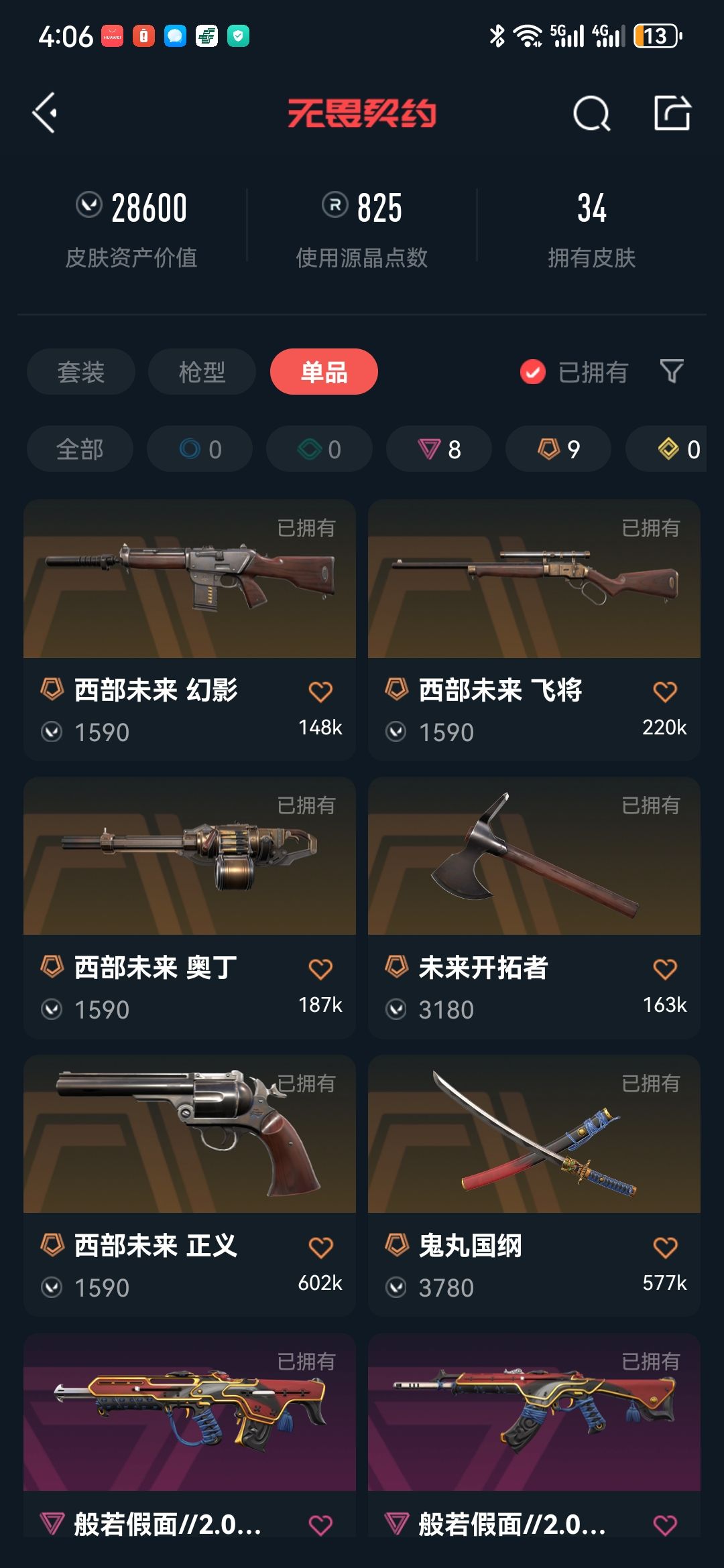Like the 西部未来 正义 skin
This screenshot has height=1568, width=724.
click(320, 1247)
